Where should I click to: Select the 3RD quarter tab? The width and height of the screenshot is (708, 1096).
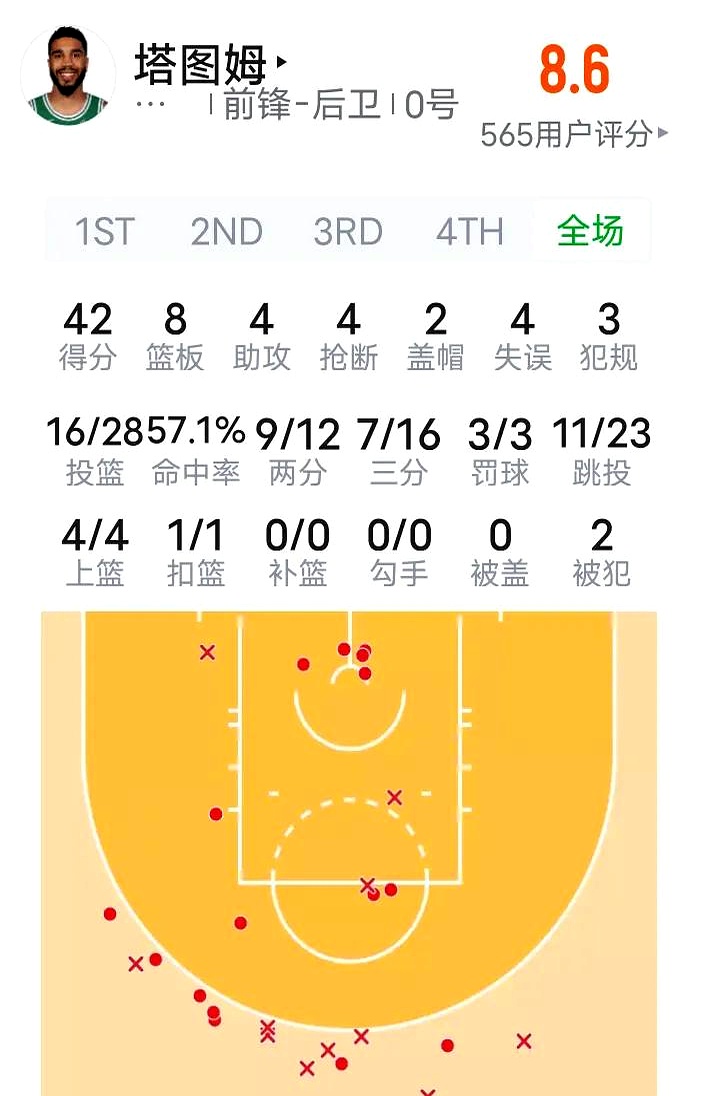348,232
